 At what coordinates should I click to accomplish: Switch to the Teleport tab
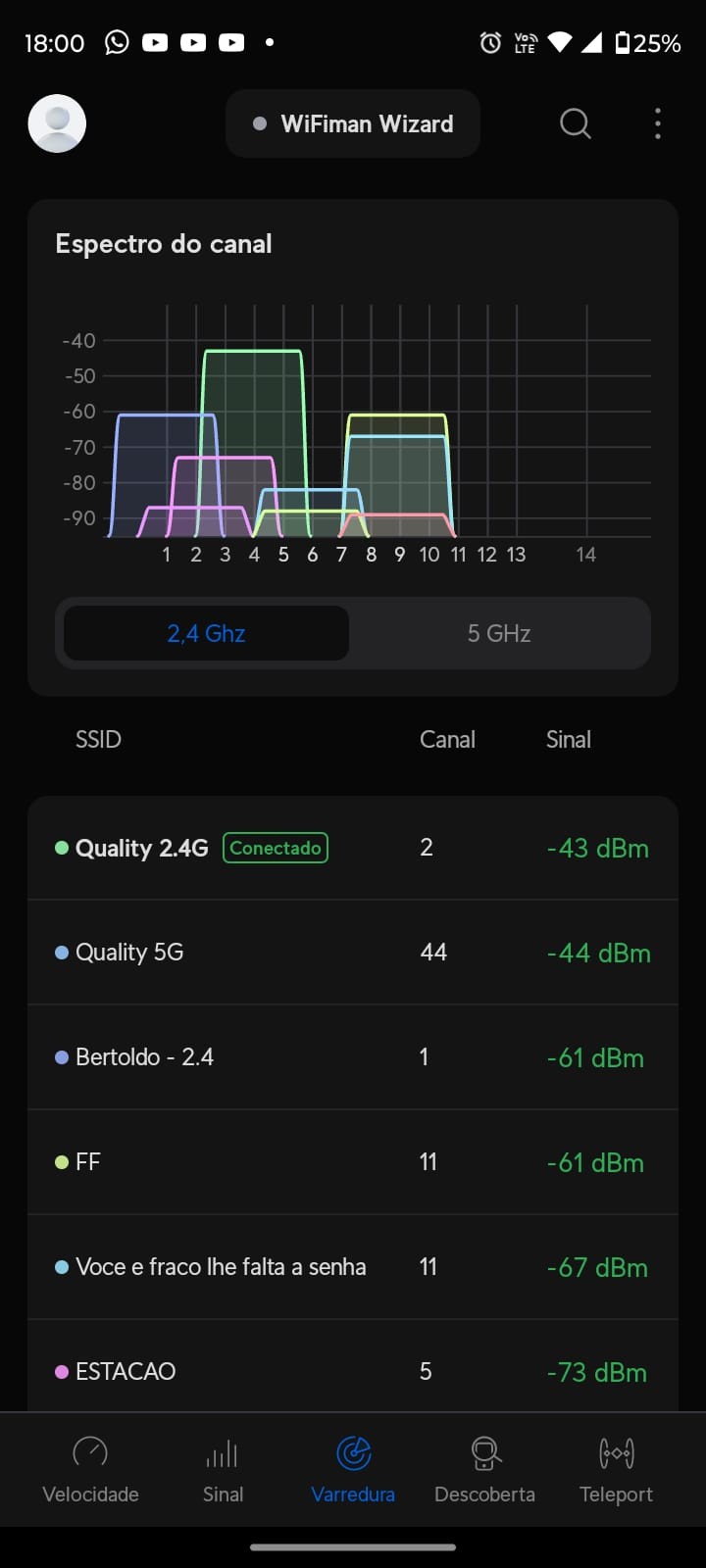pyautogui.click(x=616, y=1469)
